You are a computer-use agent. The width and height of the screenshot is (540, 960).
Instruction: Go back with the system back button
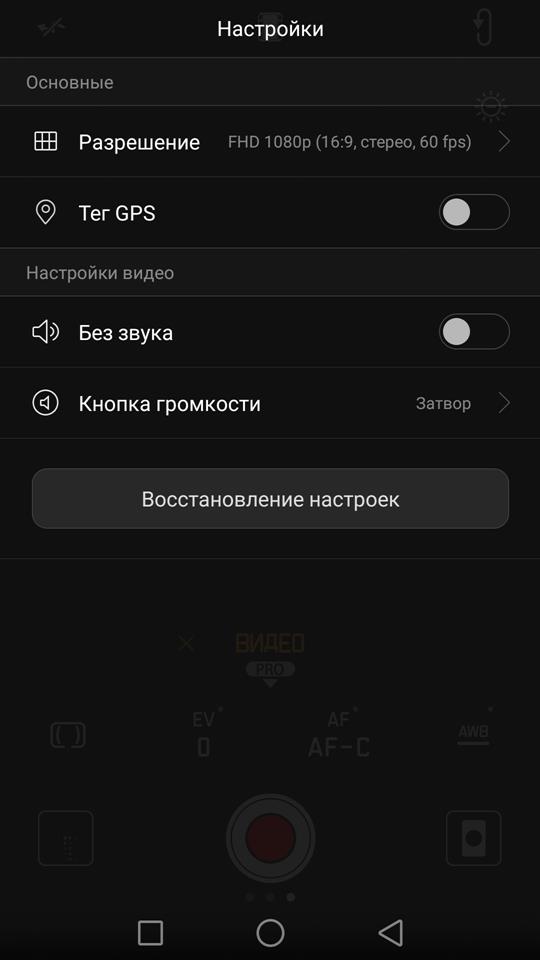(x=390, y=933)
